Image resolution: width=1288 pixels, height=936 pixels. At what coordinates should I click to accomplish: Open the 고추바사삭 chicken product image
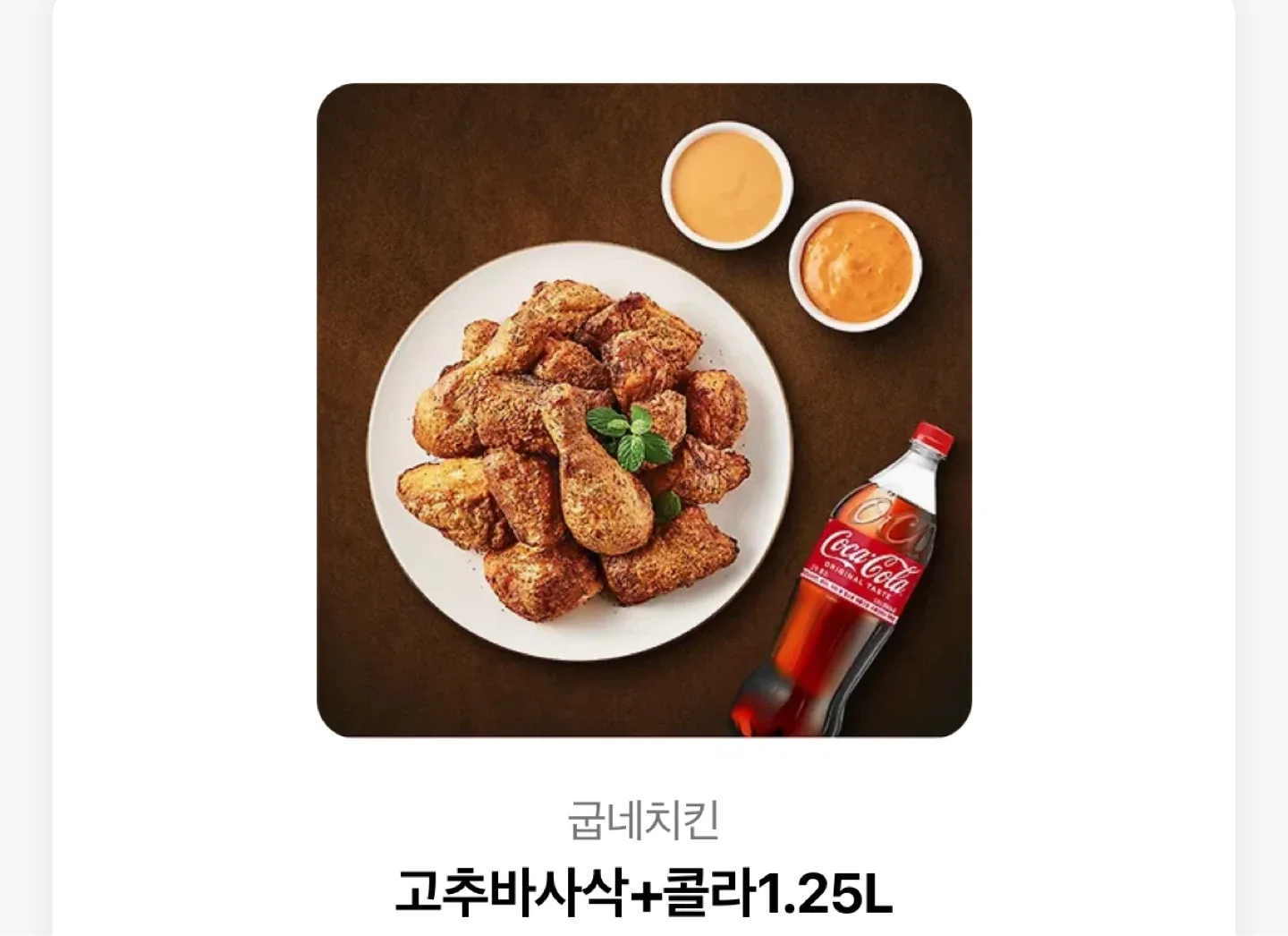[x=644, y=410]
